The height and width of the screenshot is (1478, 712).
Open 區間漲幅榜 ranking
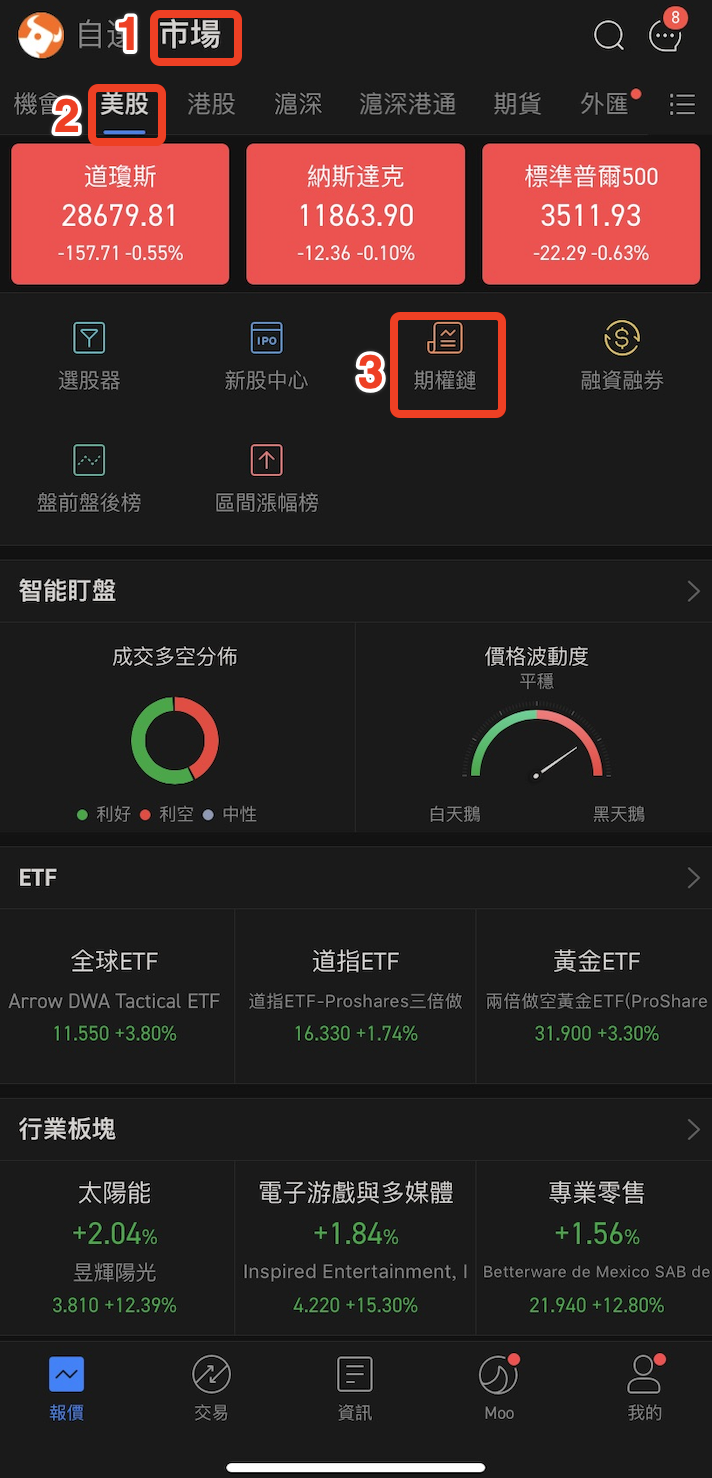pos(266,479)
